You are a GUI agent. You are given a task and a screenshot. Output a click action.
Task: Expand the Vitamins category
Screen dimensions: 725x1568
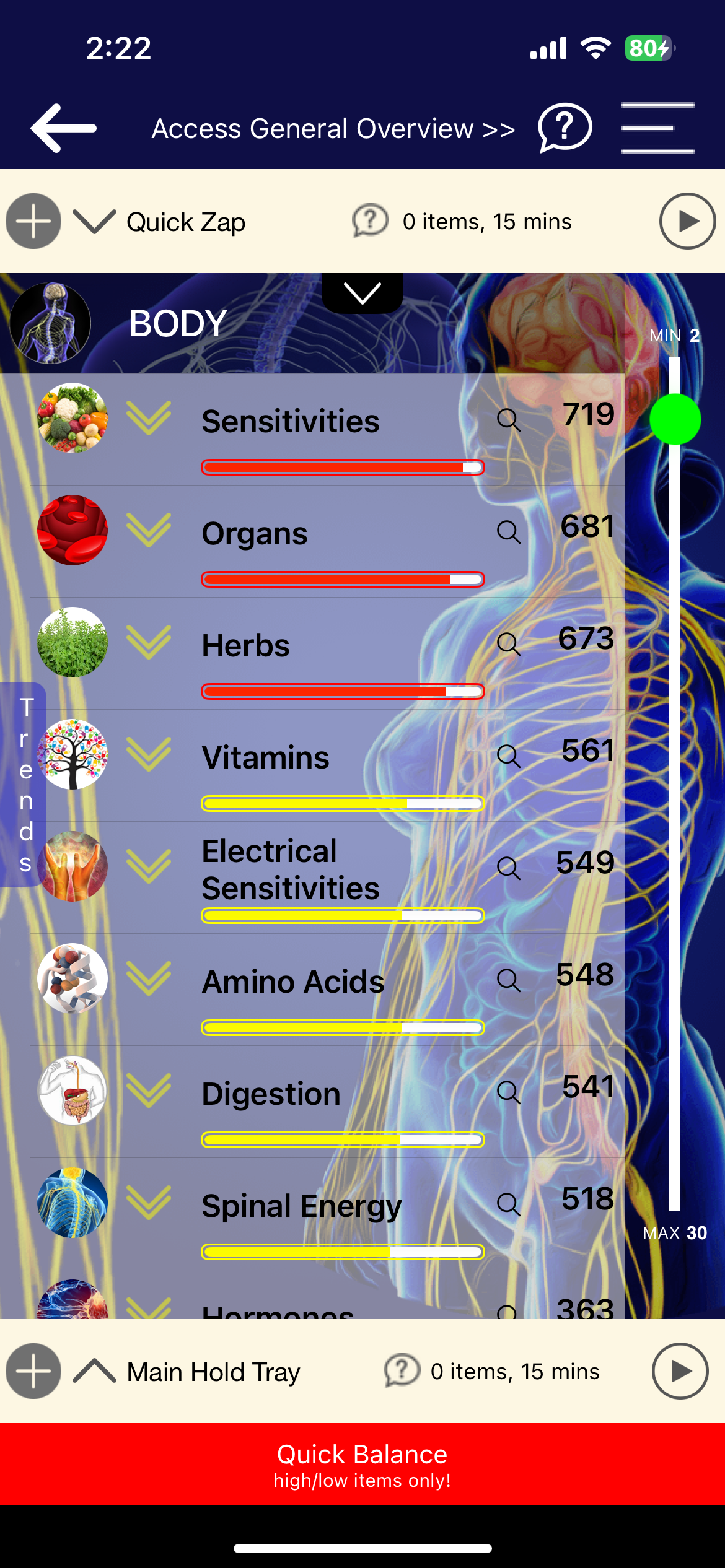[149, 754]
